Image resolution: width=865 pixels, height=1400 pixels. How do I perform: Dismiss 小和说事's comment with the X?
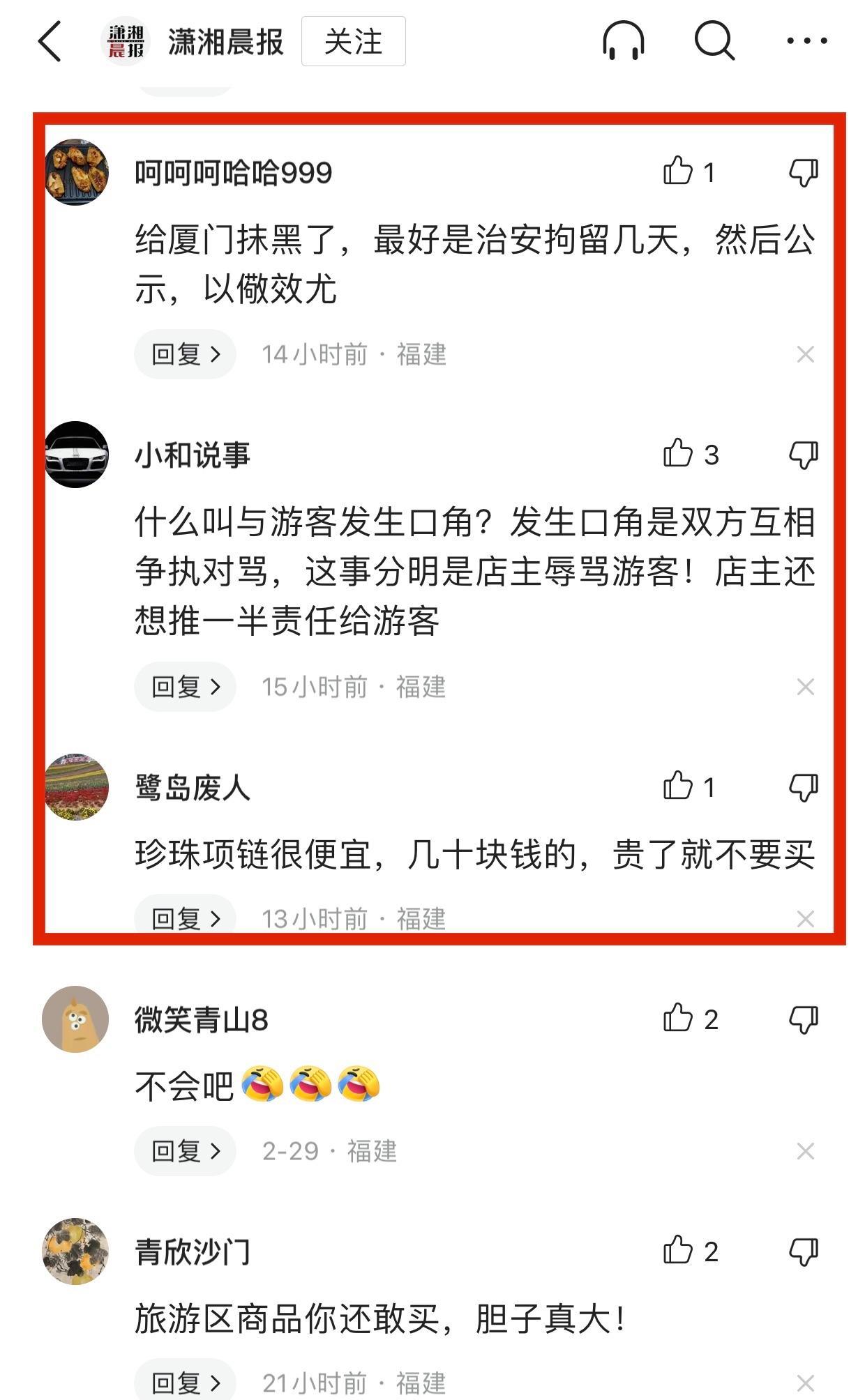coord(806,687)
